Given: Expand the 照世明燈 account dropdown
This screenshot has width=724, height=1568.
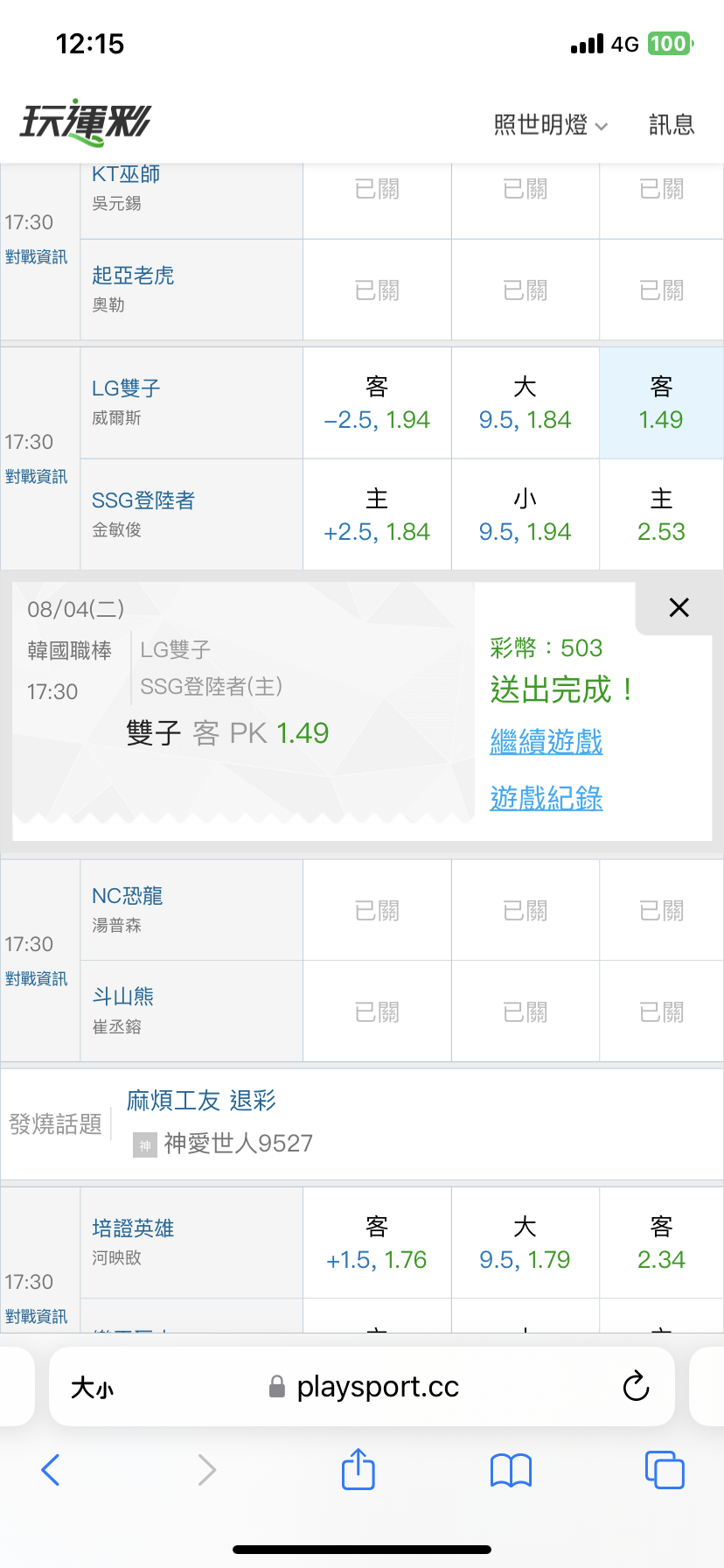Looking at the screenshot, I should 550,125.
